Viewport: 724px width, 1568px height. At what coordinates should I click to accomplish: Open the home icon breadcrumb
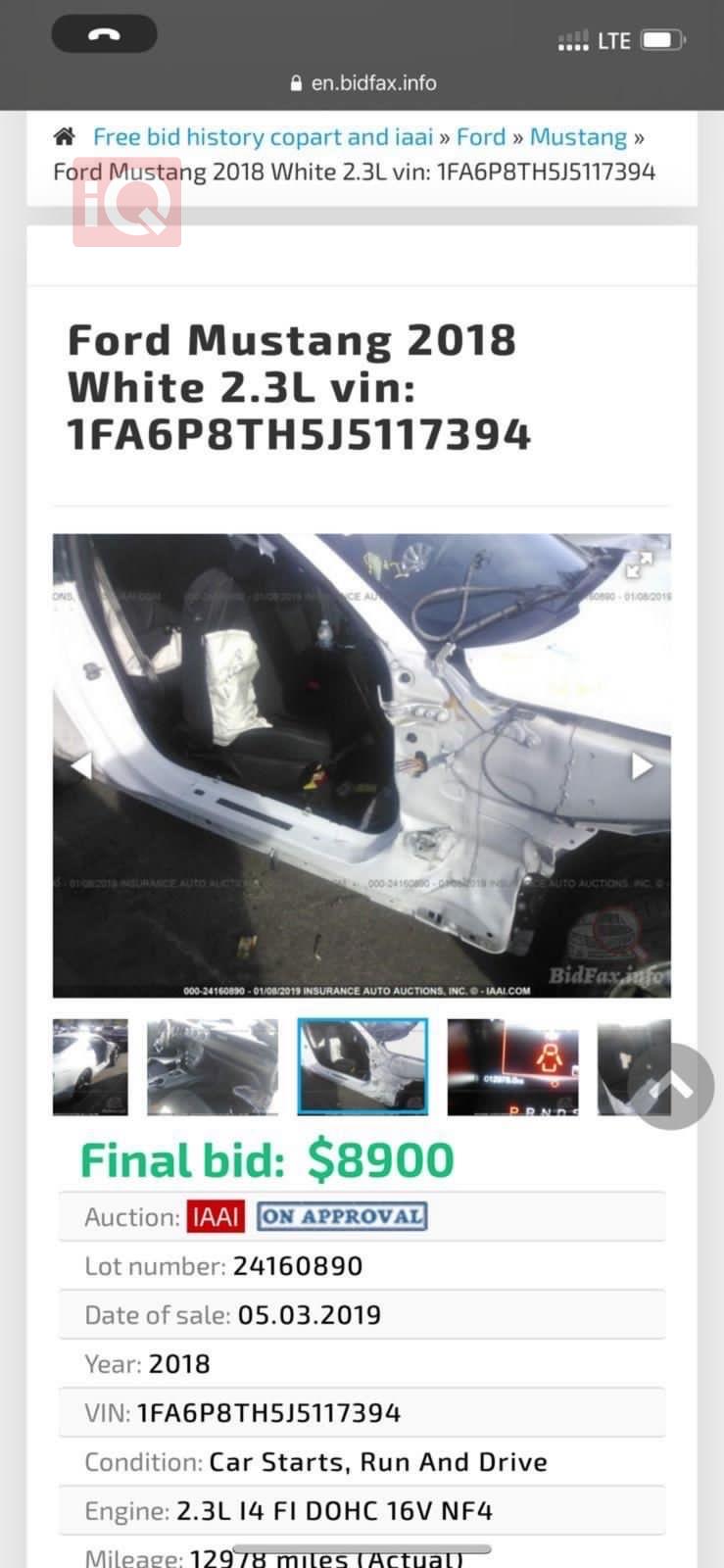pos(65,136)
